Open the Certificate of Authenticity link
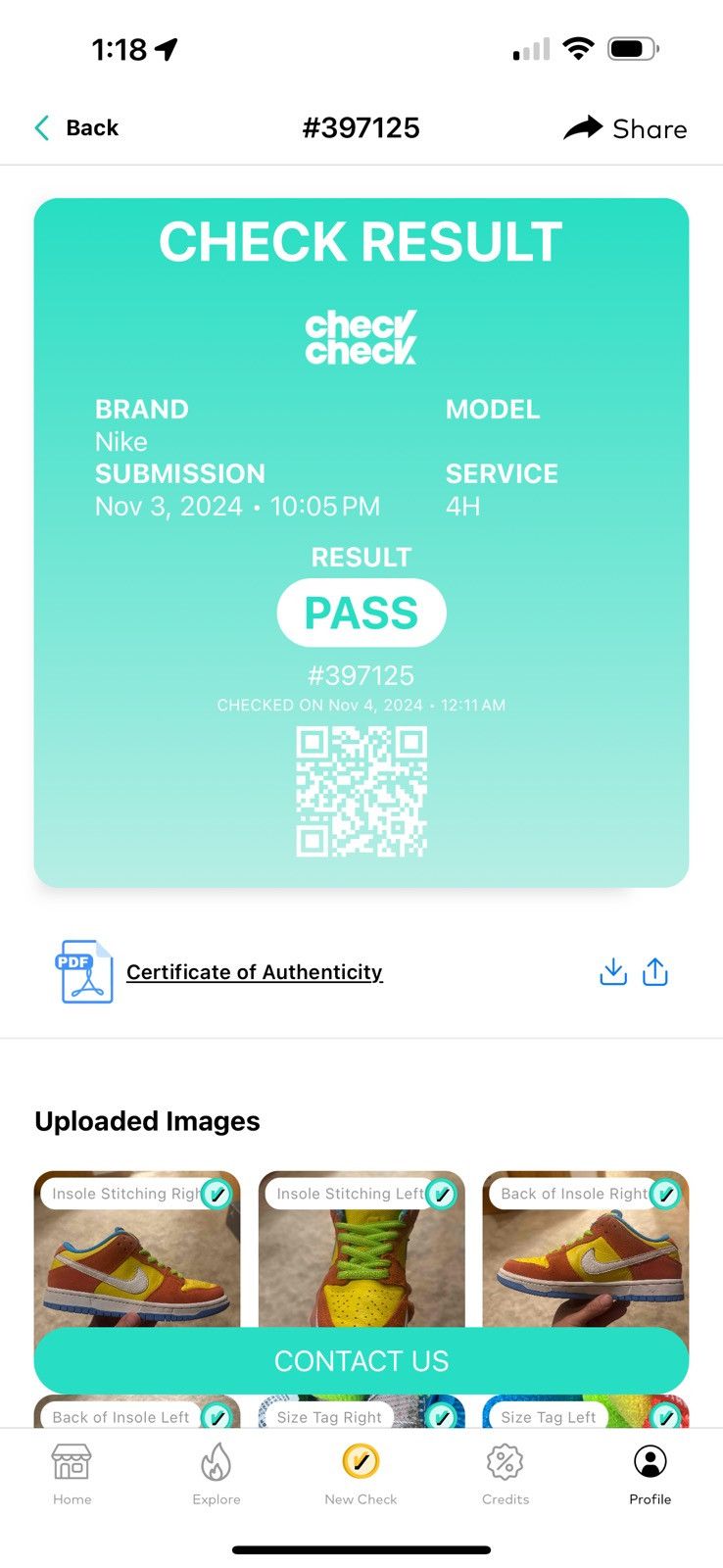Viewport: 723px width, 1568px height. pos(255,972)
